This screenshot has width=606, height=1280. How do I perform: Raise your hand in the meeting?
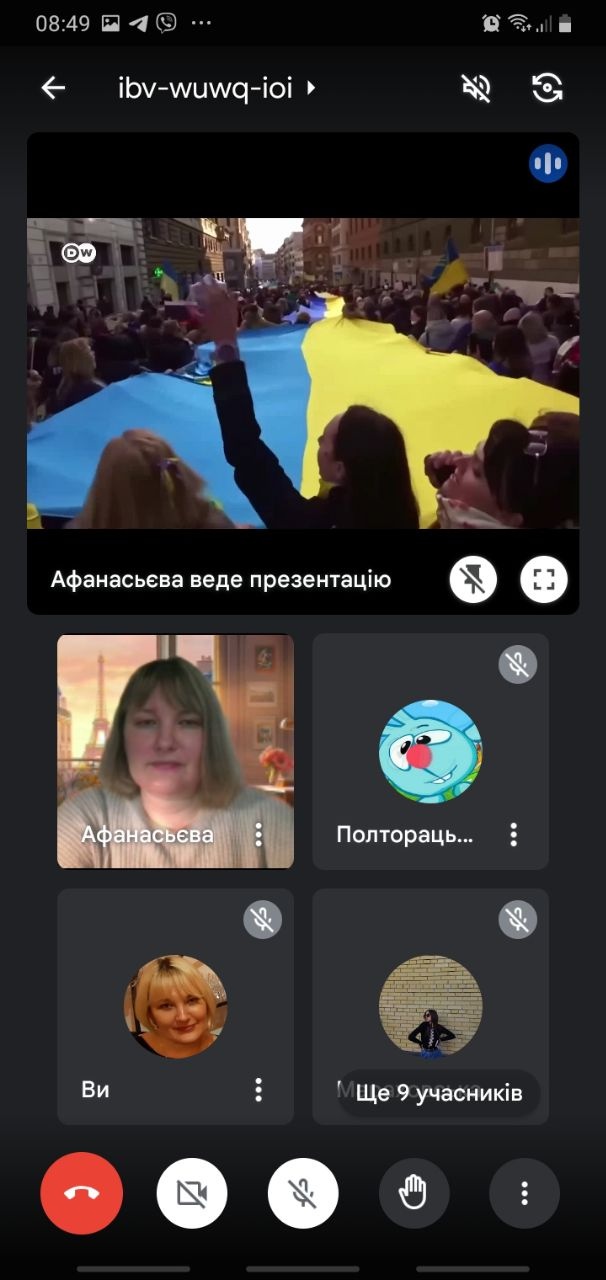coord(413,1193)
